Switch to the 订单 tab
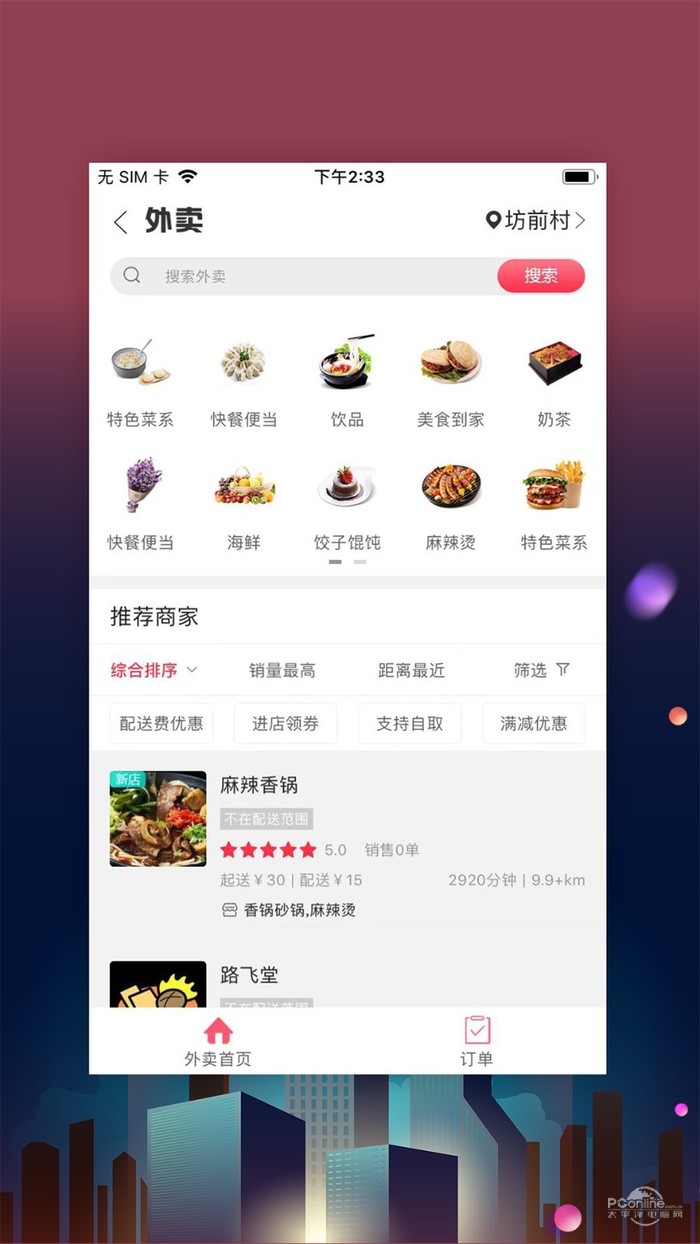Viewport: 700px width, 1244px height. pyautogui.click(x=477, y=1041)
